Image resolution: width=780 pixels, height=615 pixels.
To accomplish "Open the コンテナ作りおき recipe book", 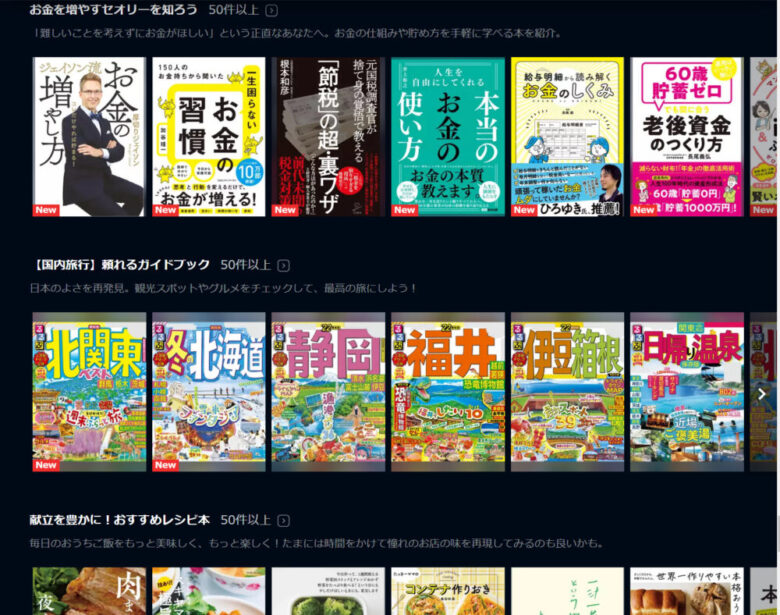I will [x=447, y=591].
